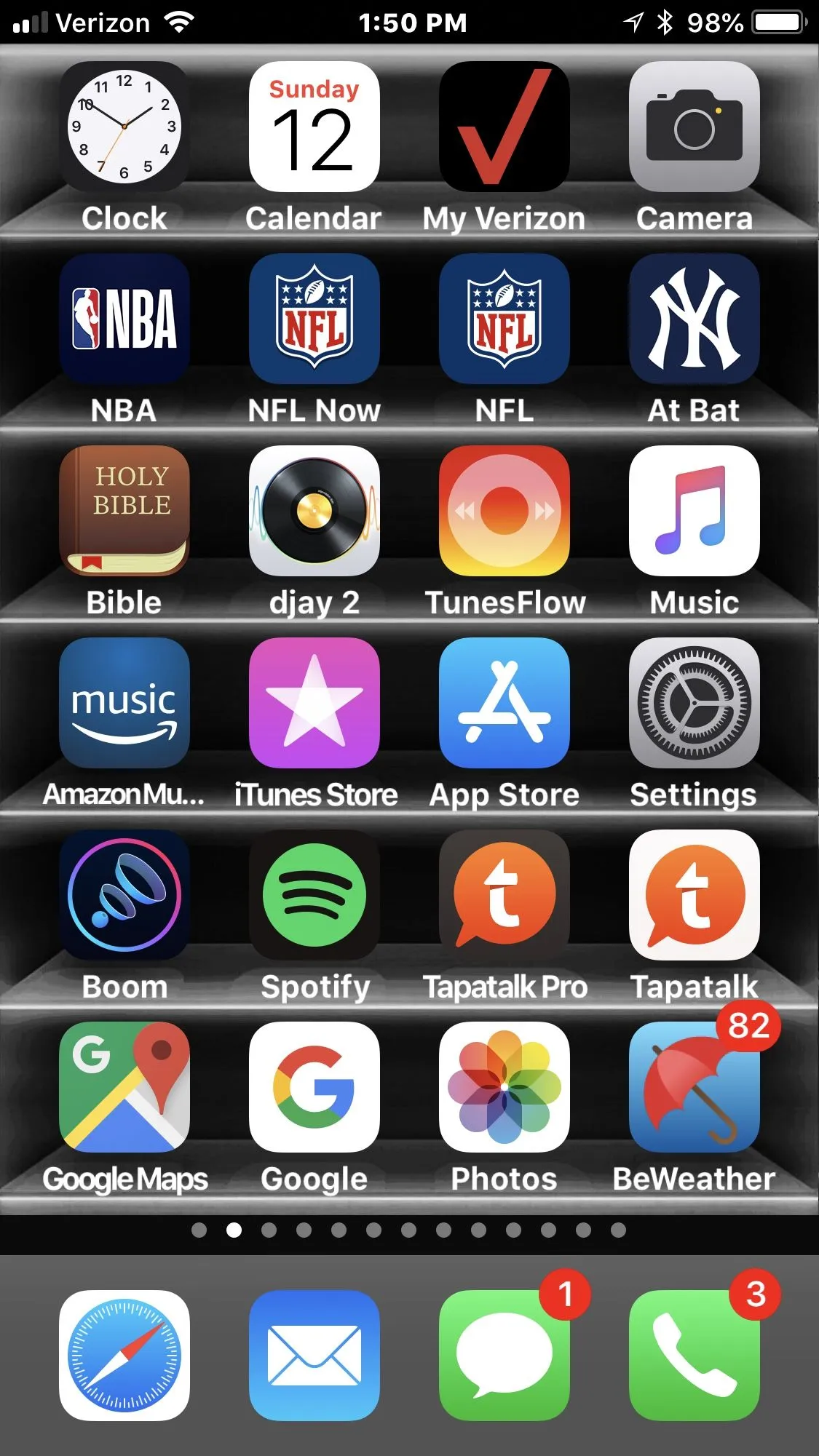The height and width of the screenshot is (1456, 819).
Task: Open Messages in the dock
Action: pos(505,1355)
